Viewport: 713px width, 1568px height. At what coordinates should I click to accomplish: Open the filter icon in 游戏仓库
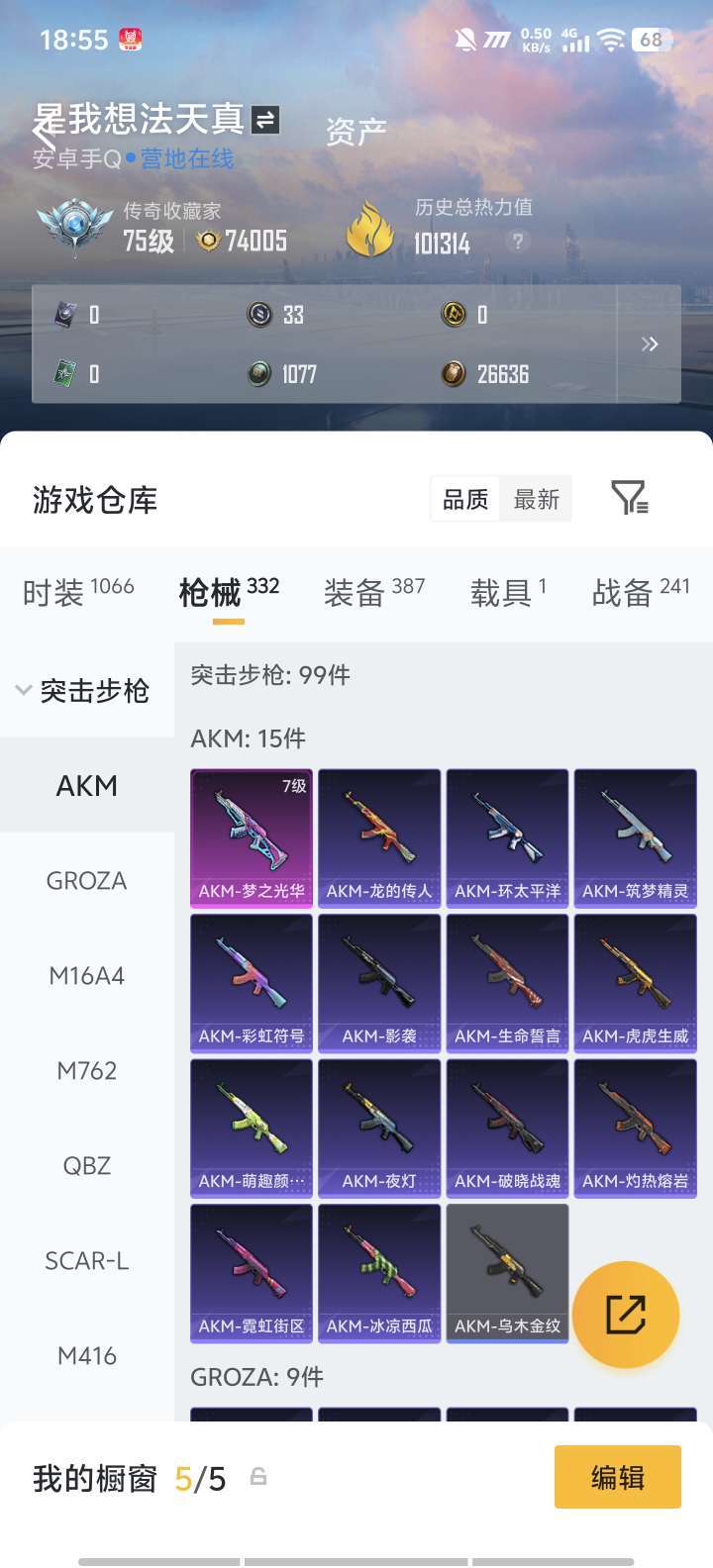pyautogui.click(x=629, y=498)
